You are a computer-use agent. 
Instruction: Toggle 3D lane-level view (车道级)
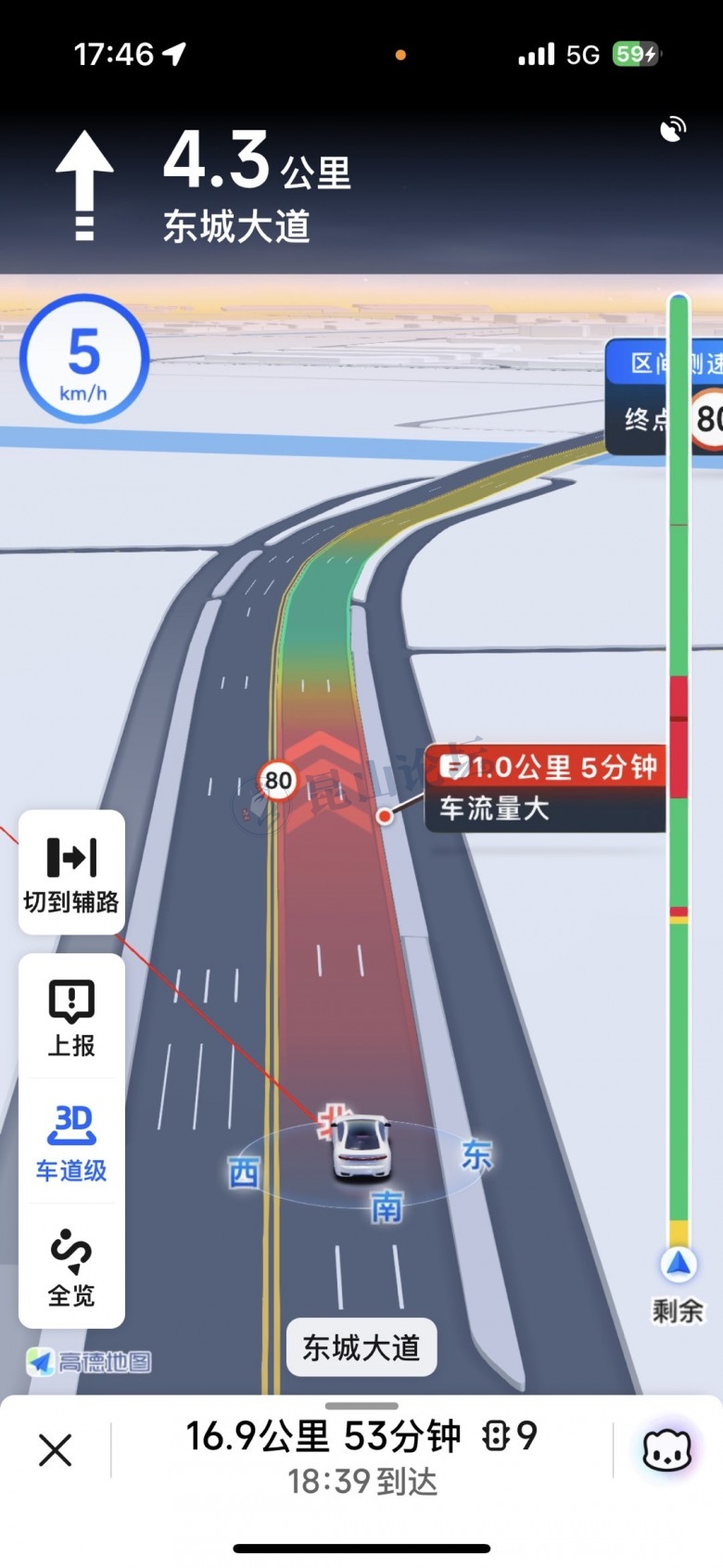[x=71, y=1142]
